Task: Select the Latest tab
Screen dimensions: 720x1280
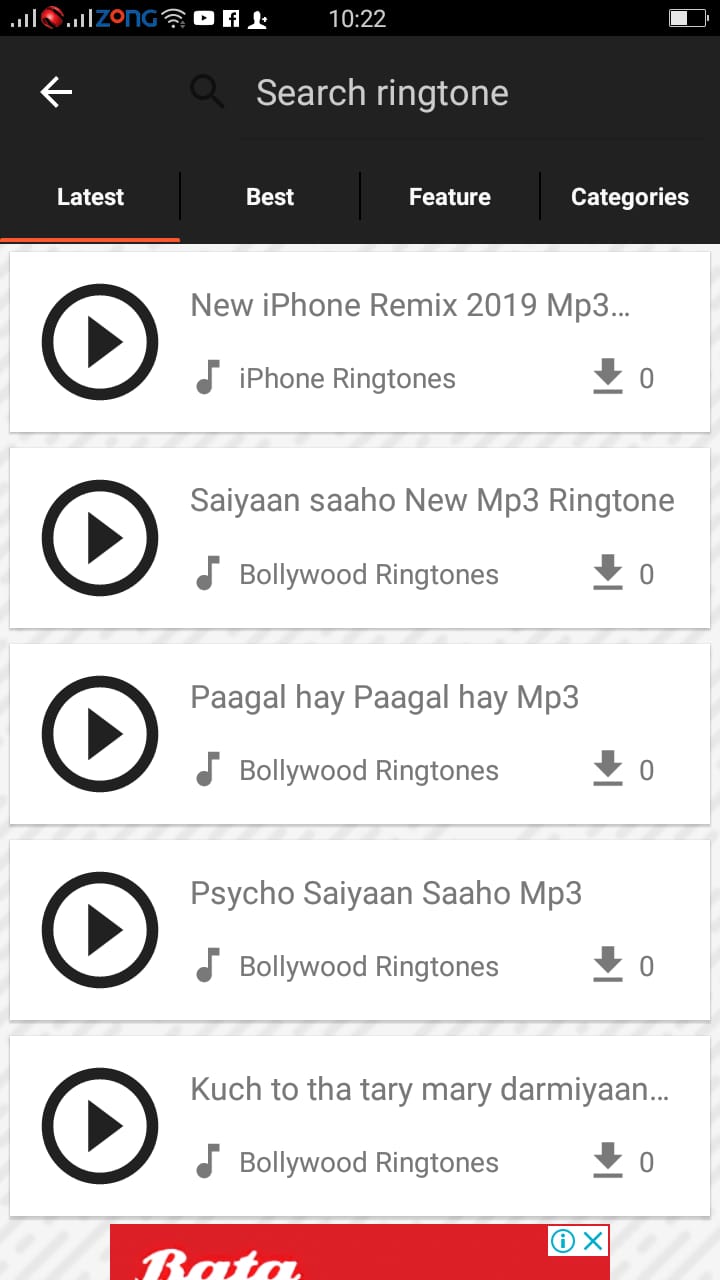Action: [x=90, y=197]
